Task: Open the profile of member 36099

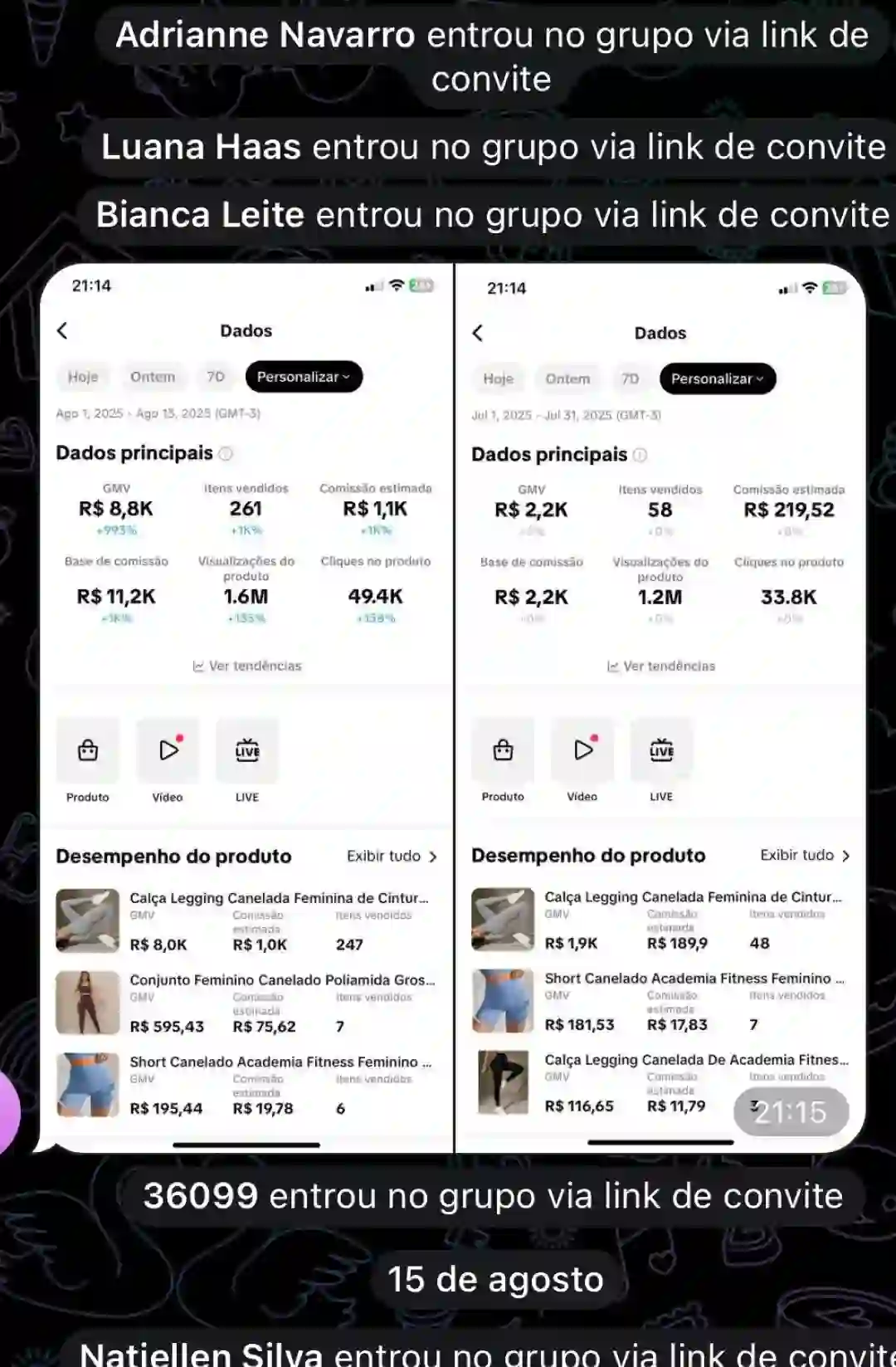Action: pyautogui.click(x=200, y=1196)
